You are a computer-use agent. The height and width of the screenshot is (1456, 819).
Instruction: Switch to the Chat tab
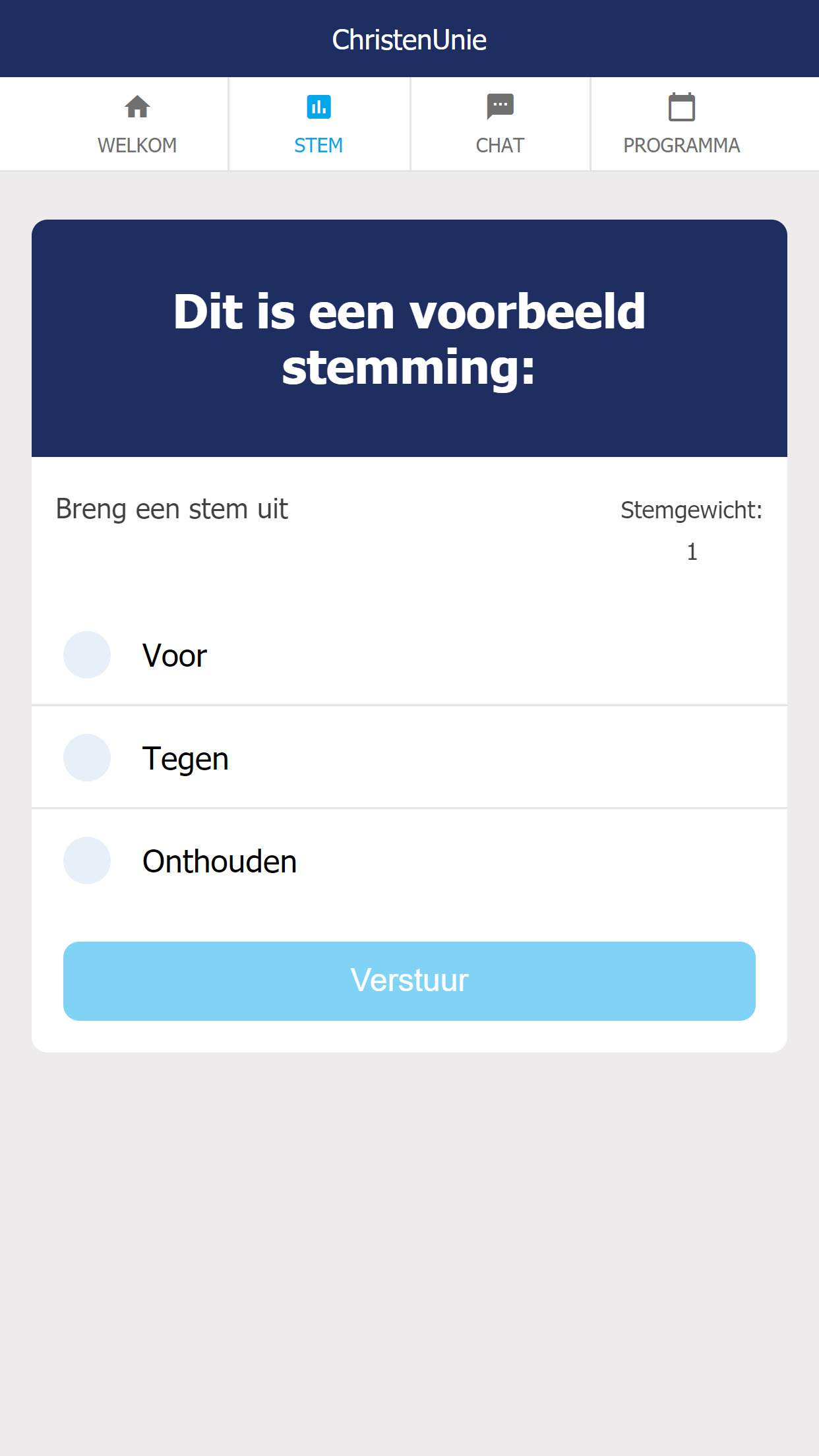pyautogui.click(x=500, y=125)
